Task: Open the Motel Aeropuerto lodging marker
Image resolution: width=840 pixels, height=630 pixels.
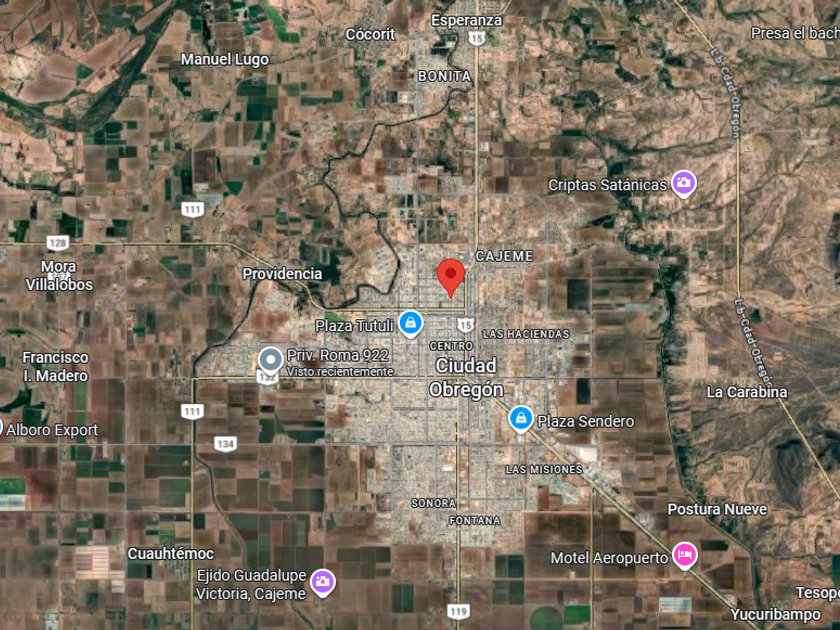Action: (684, 555)
